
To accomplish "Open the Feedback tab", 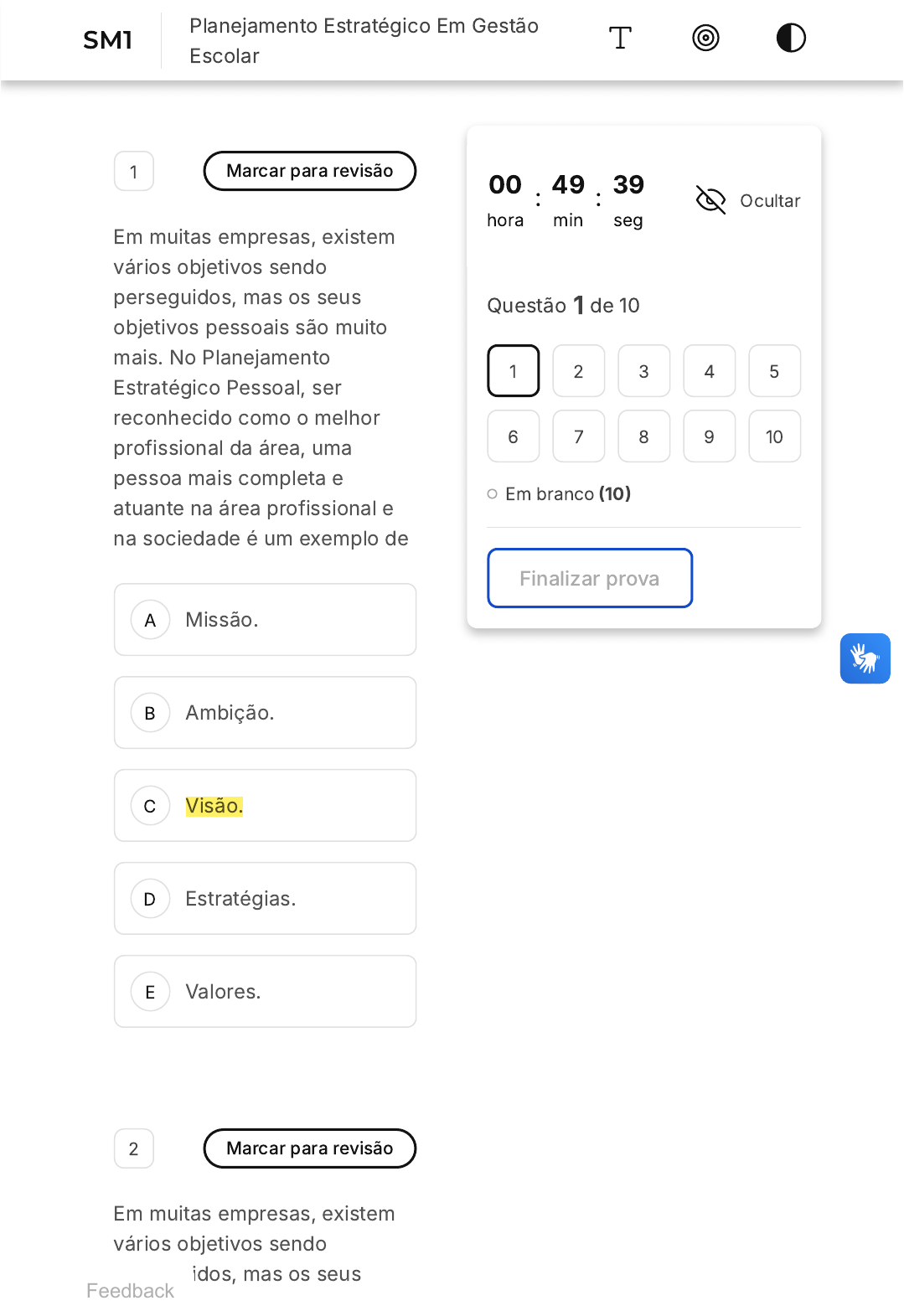I will 130,1291.
